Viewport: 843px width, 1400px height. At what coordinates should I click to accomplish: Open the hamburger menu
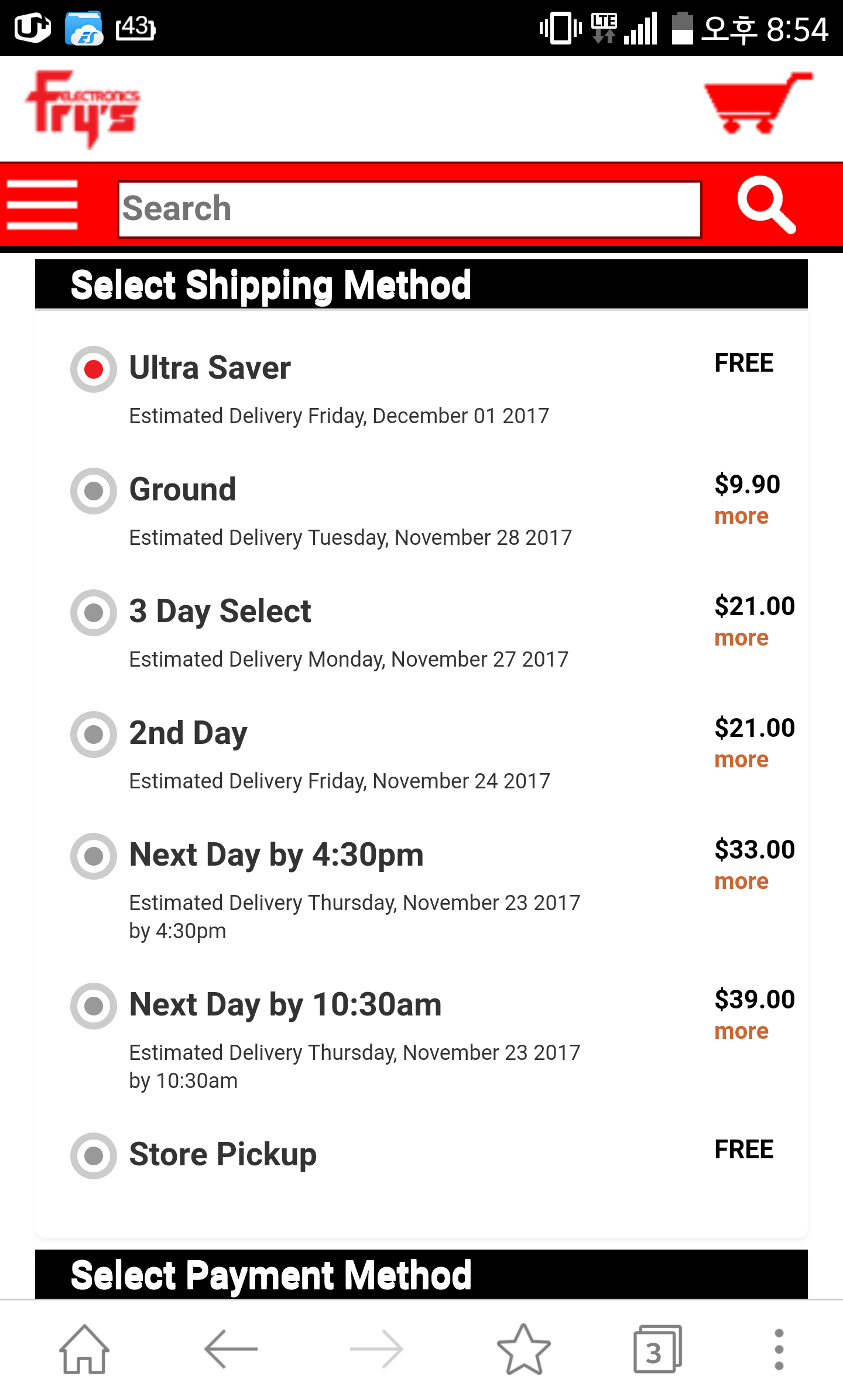click(x=42, y=205)
